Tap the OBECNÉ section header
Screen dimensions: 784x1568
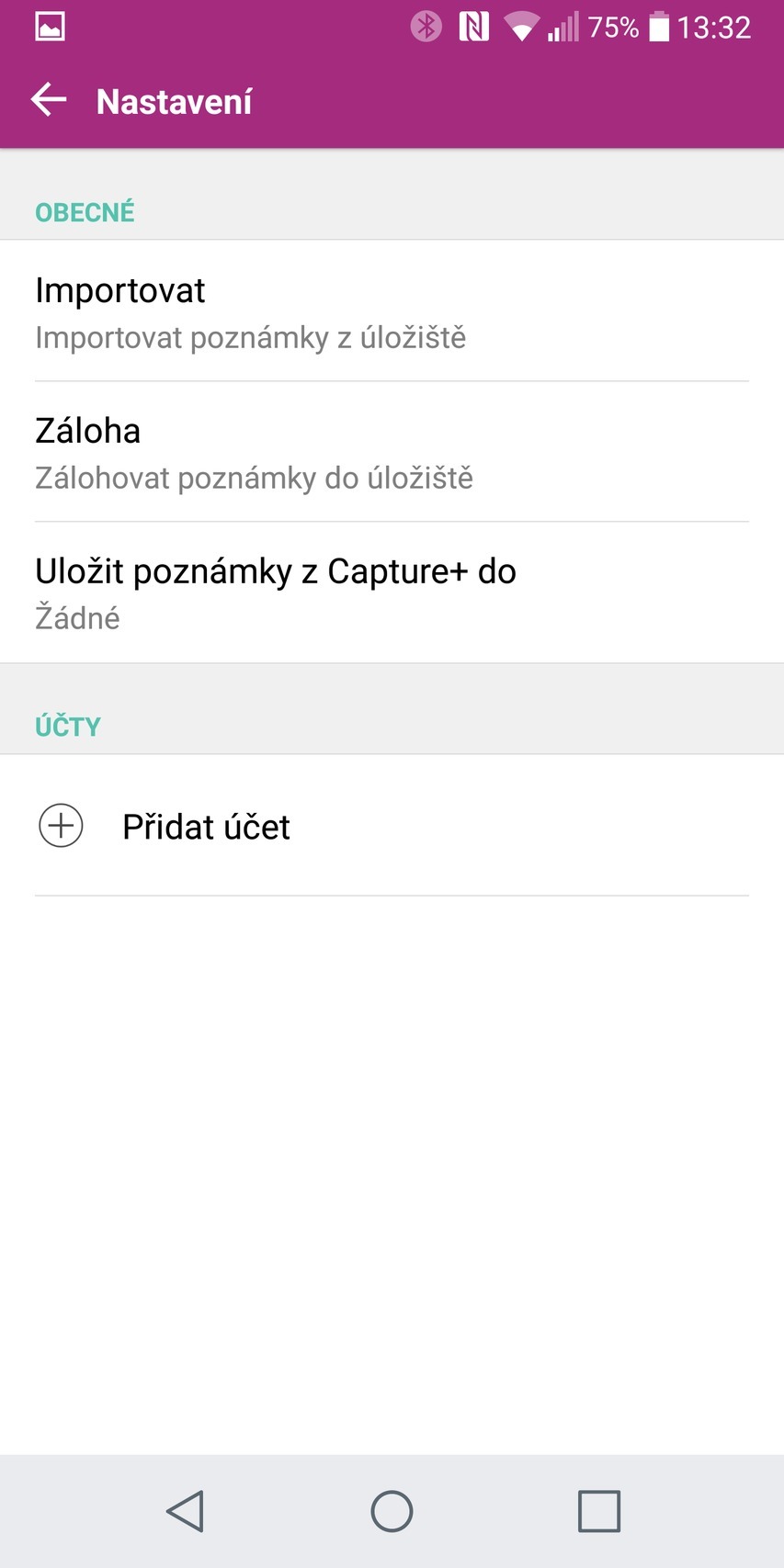pos(85,212)
